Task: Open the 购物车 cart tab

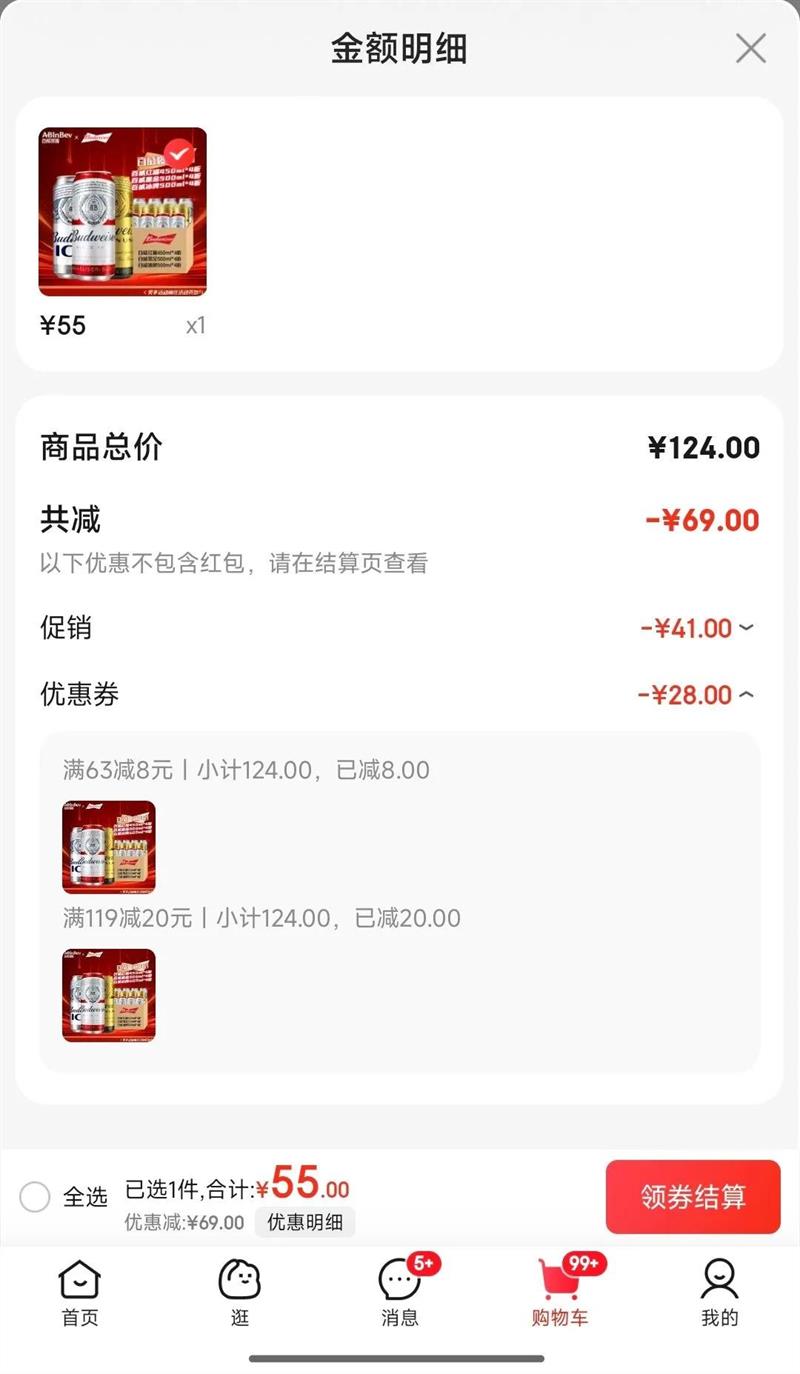Action: pos(560,1292)
